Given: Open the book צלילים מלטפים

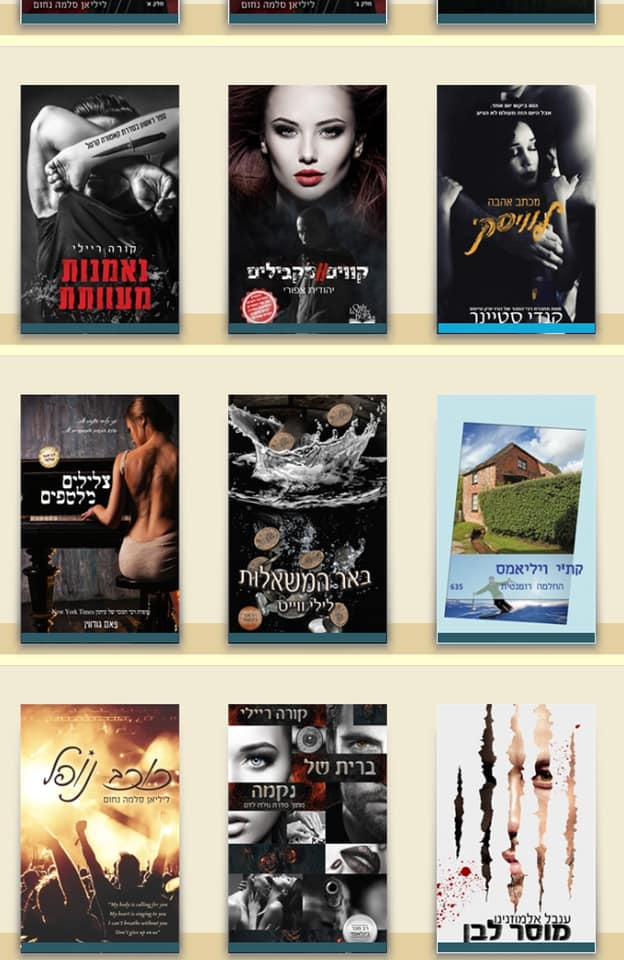Looking at the screenshot, I should pyautogui.click(x=100, y=518).
